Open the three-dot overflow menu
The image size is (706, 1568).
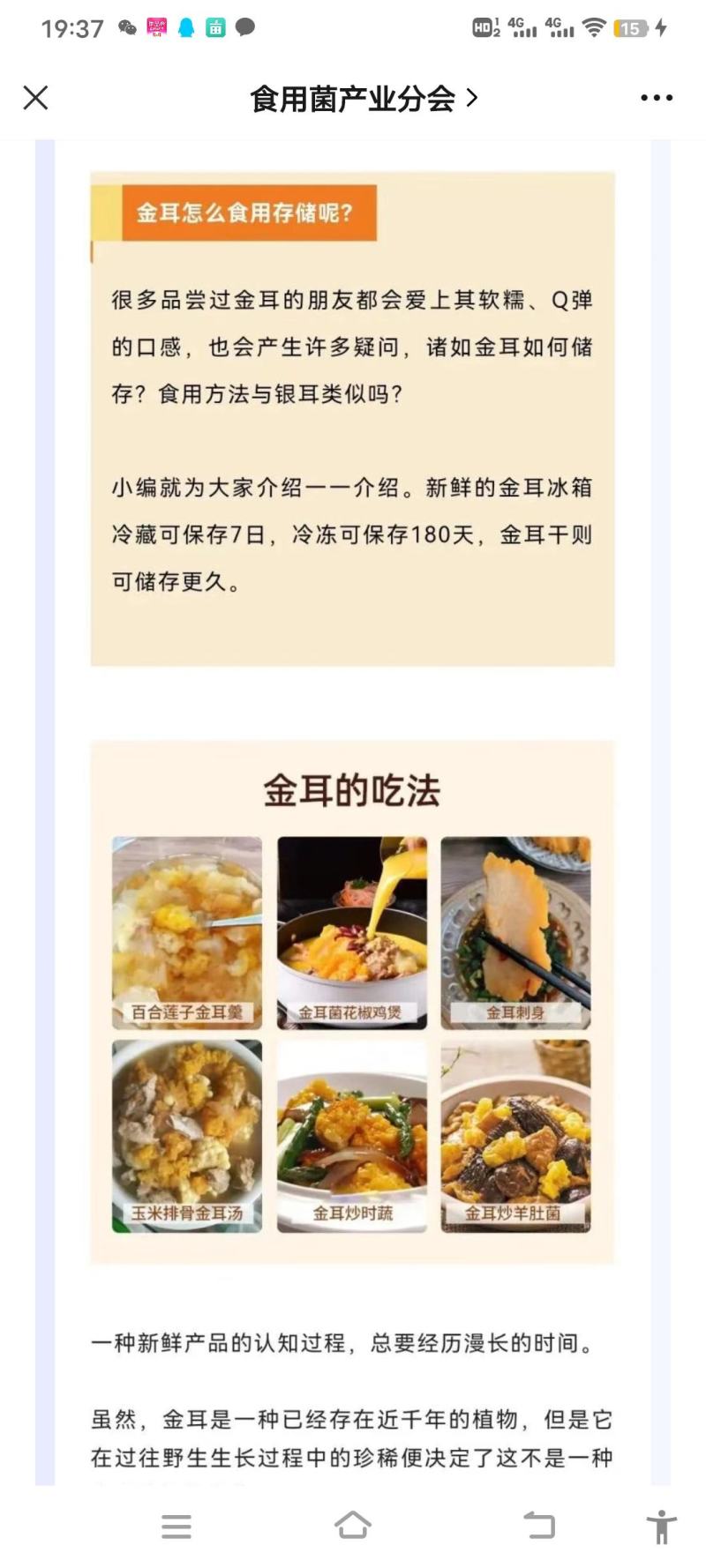click(657, 98)
